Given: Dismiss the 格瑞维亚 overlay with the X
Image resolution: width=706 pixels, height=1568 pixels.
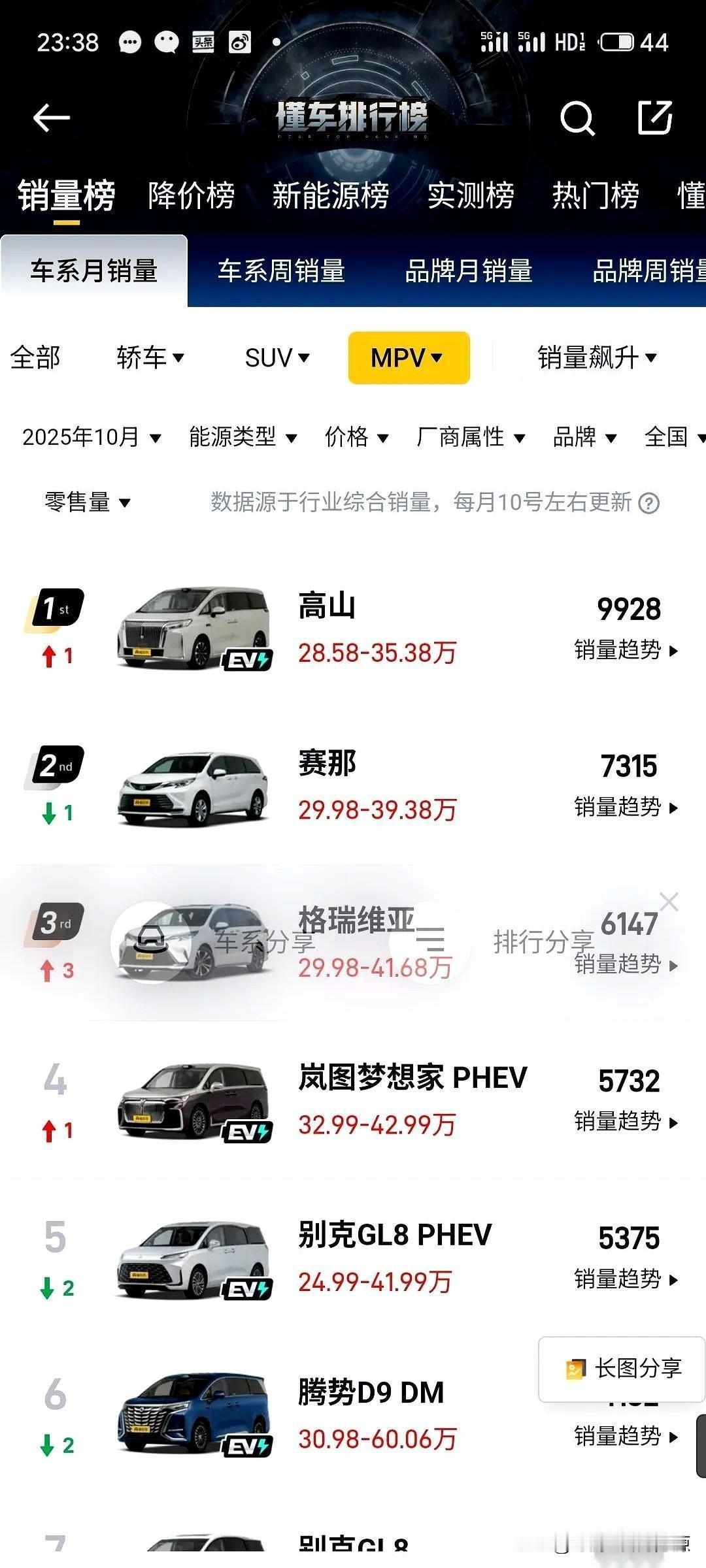Looking at the screenshot, I should 669,903.
